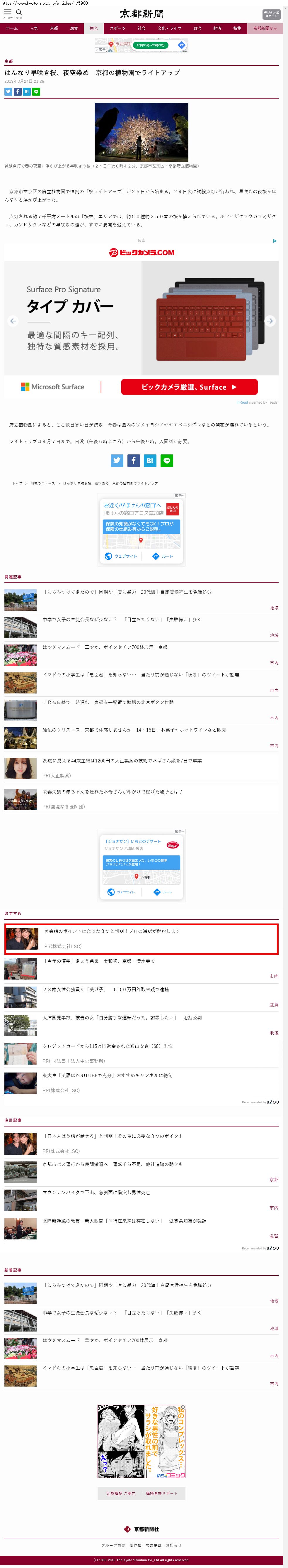Show next slide in Surface ad carousel
The image size is (288, 1568).
[x=270, y=321]
